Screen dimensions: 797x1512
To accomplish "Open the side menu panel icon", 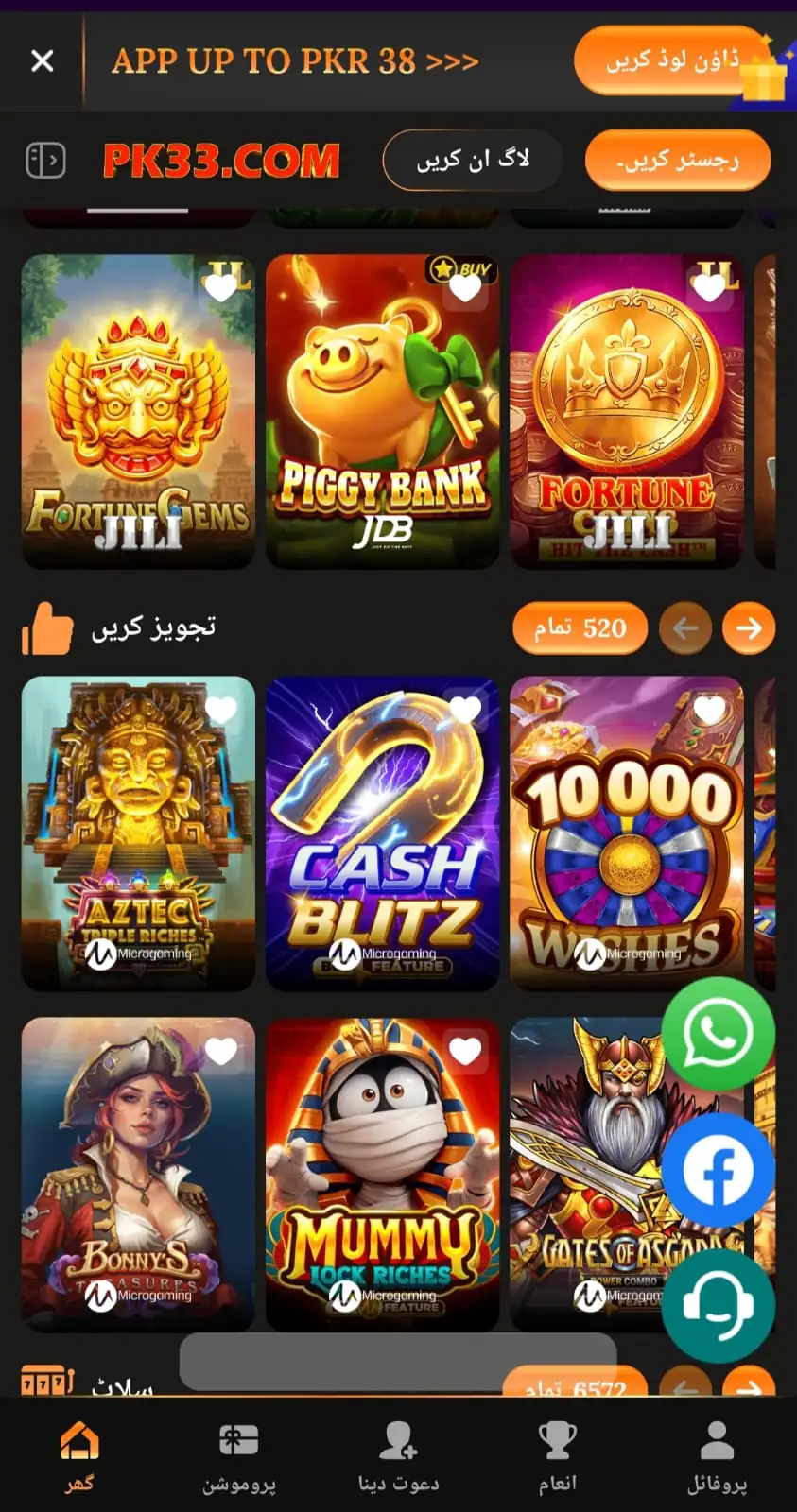I will point(45,160).
